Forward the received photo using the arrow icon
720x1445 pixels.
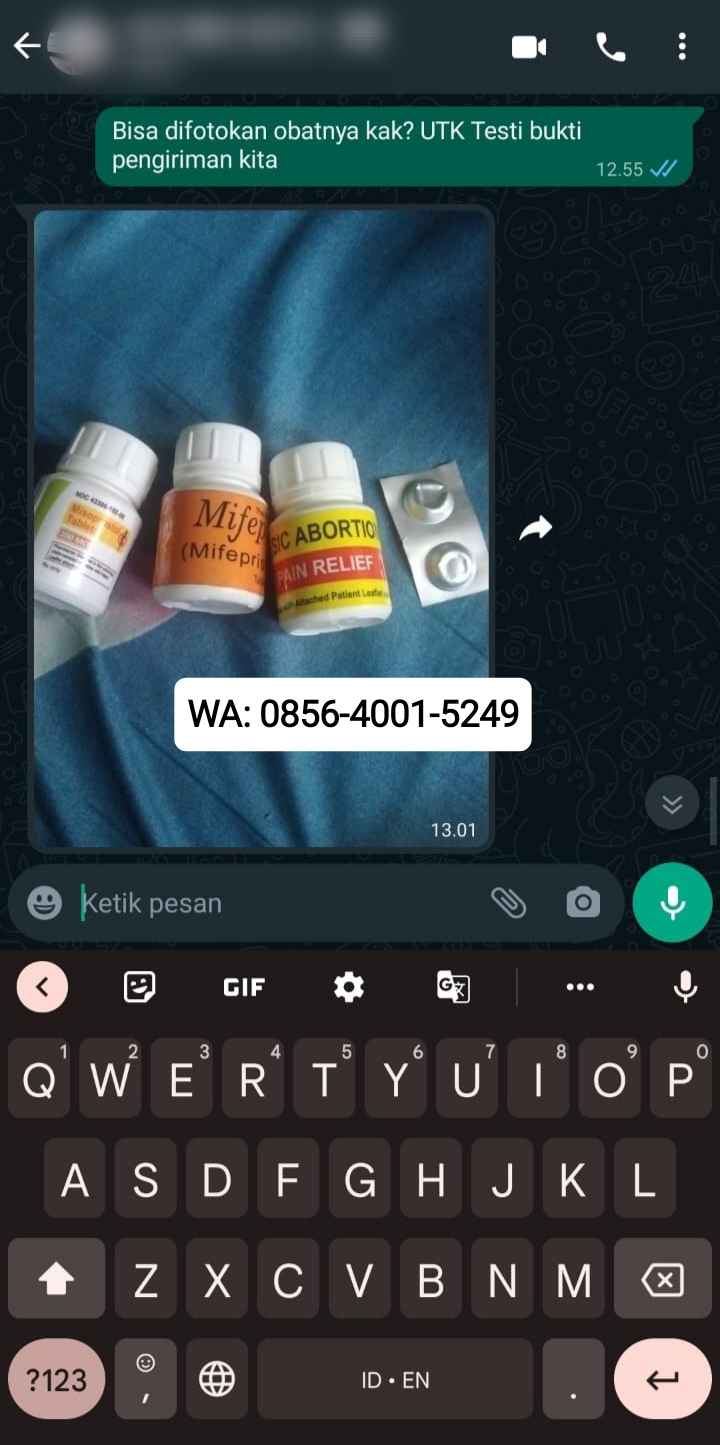point(536,528)
